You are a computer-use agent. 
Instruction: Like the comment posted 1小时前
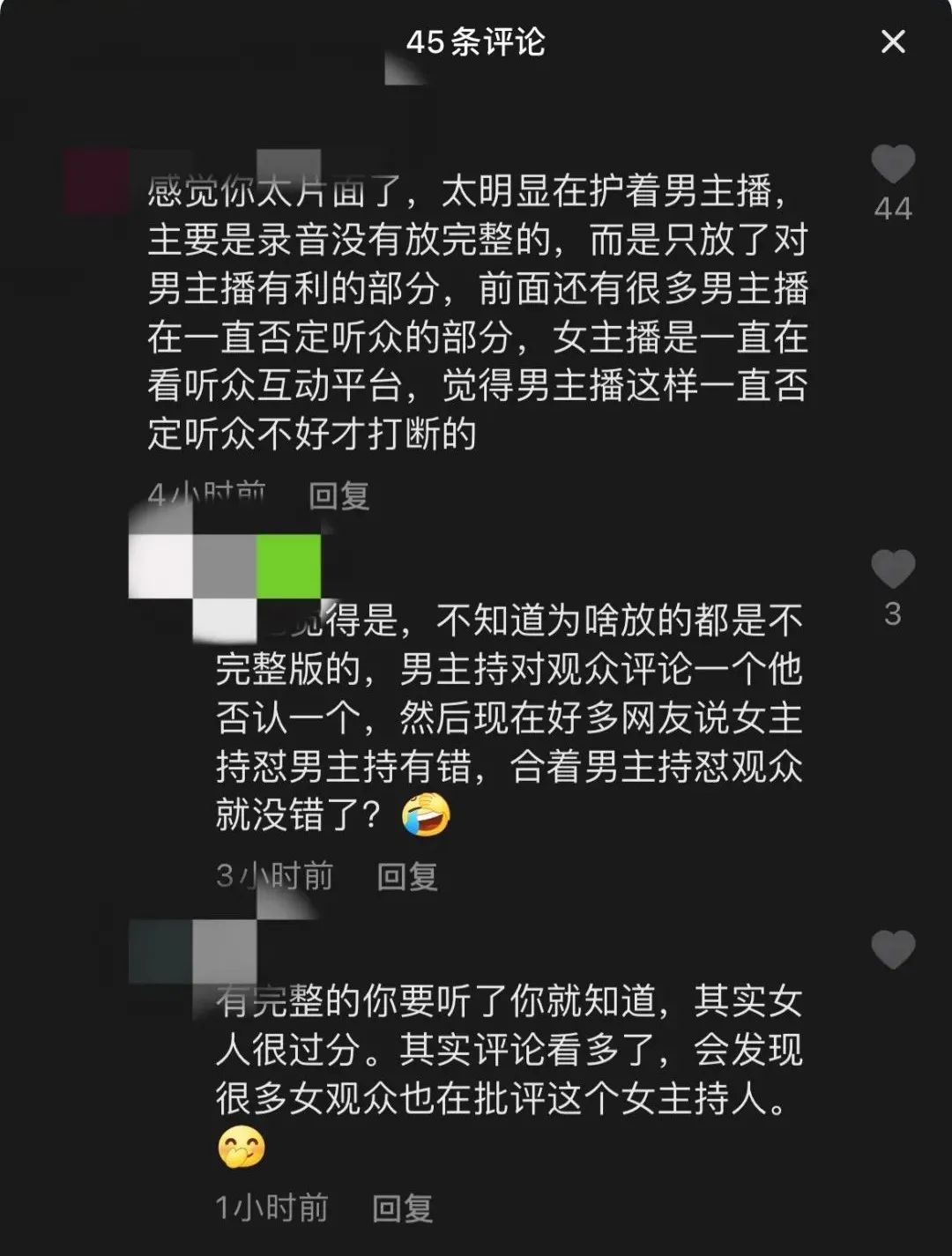click(x=893, y=950)
